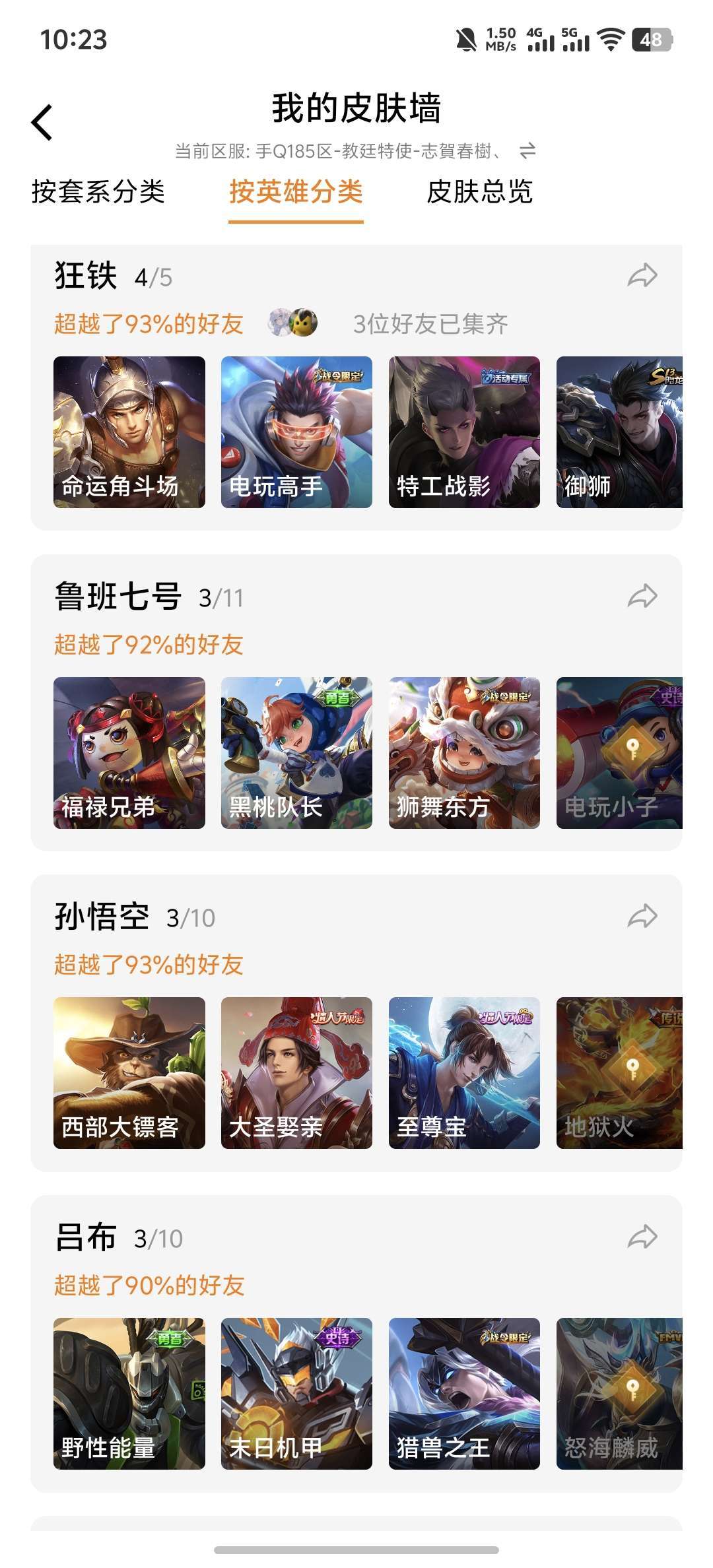Open the 黑桃队长 skin

[296, 753]
